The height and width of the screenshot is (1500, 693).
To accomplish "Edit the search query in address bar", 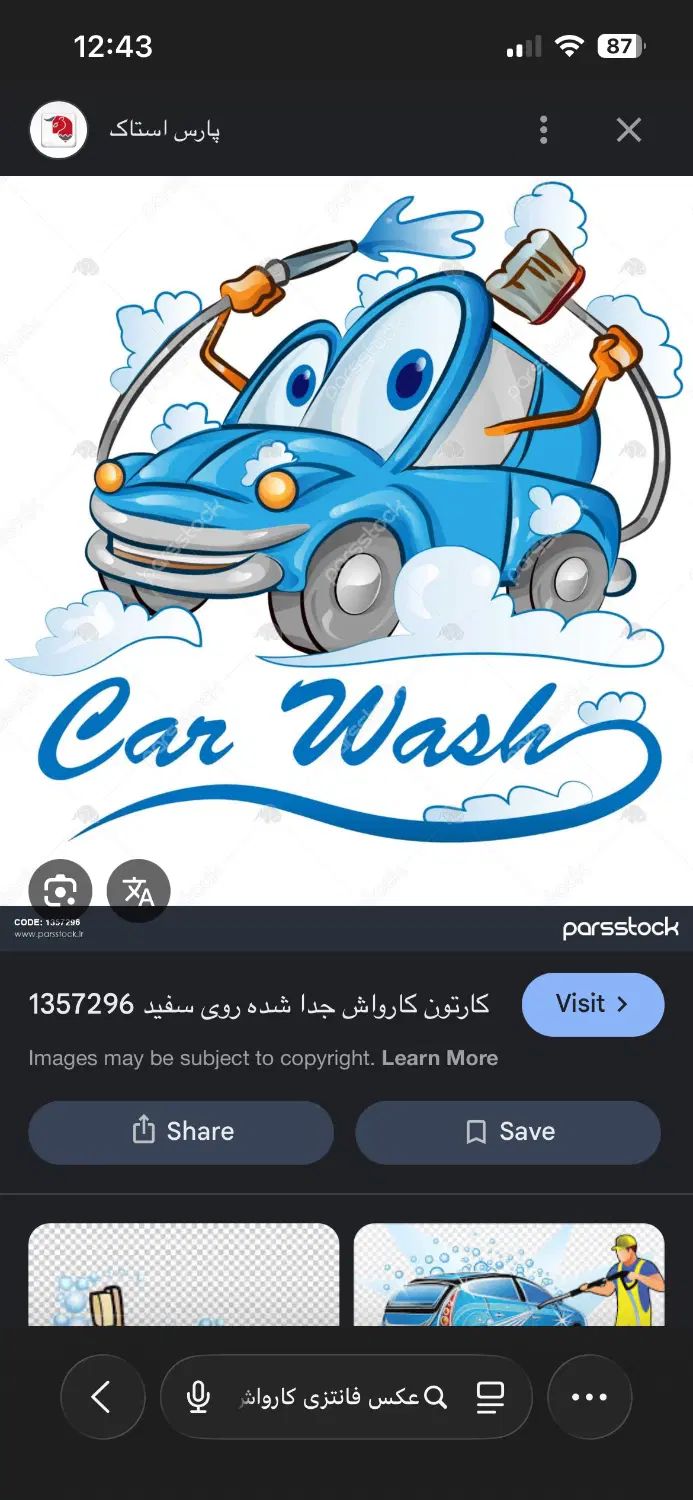I will 330,1397.
